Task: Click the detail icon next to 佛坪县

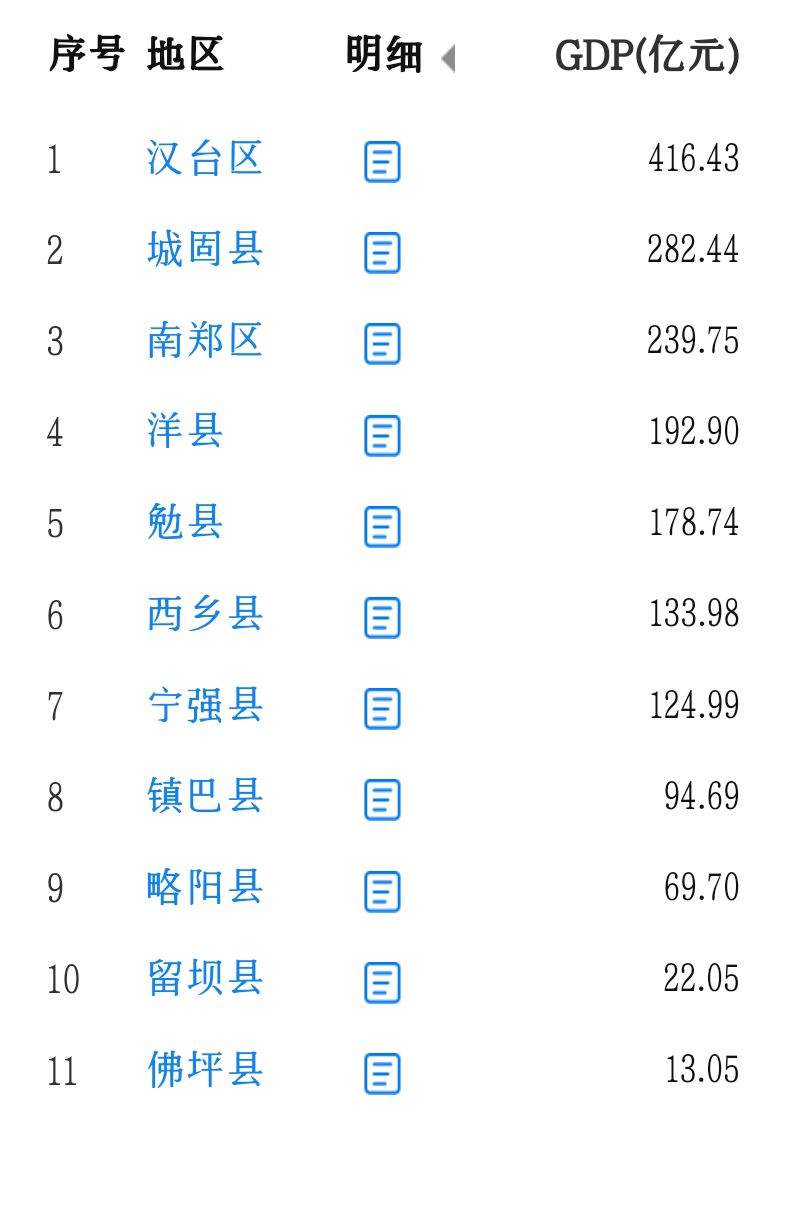Action: pyautogui.click(x=382, y=1071)
